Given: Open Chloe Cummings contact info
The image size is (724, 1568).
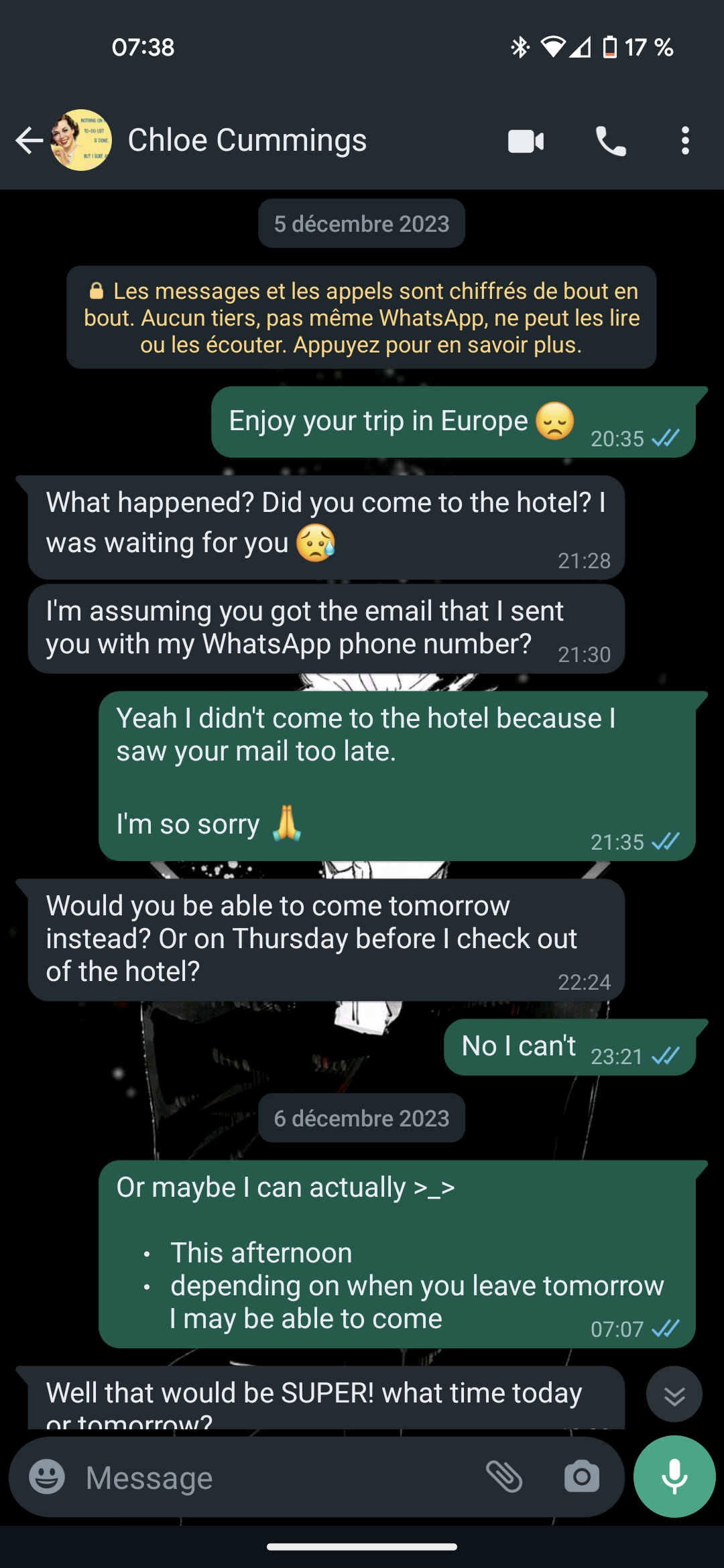Looking at the screenshot, I should point(247,141).
